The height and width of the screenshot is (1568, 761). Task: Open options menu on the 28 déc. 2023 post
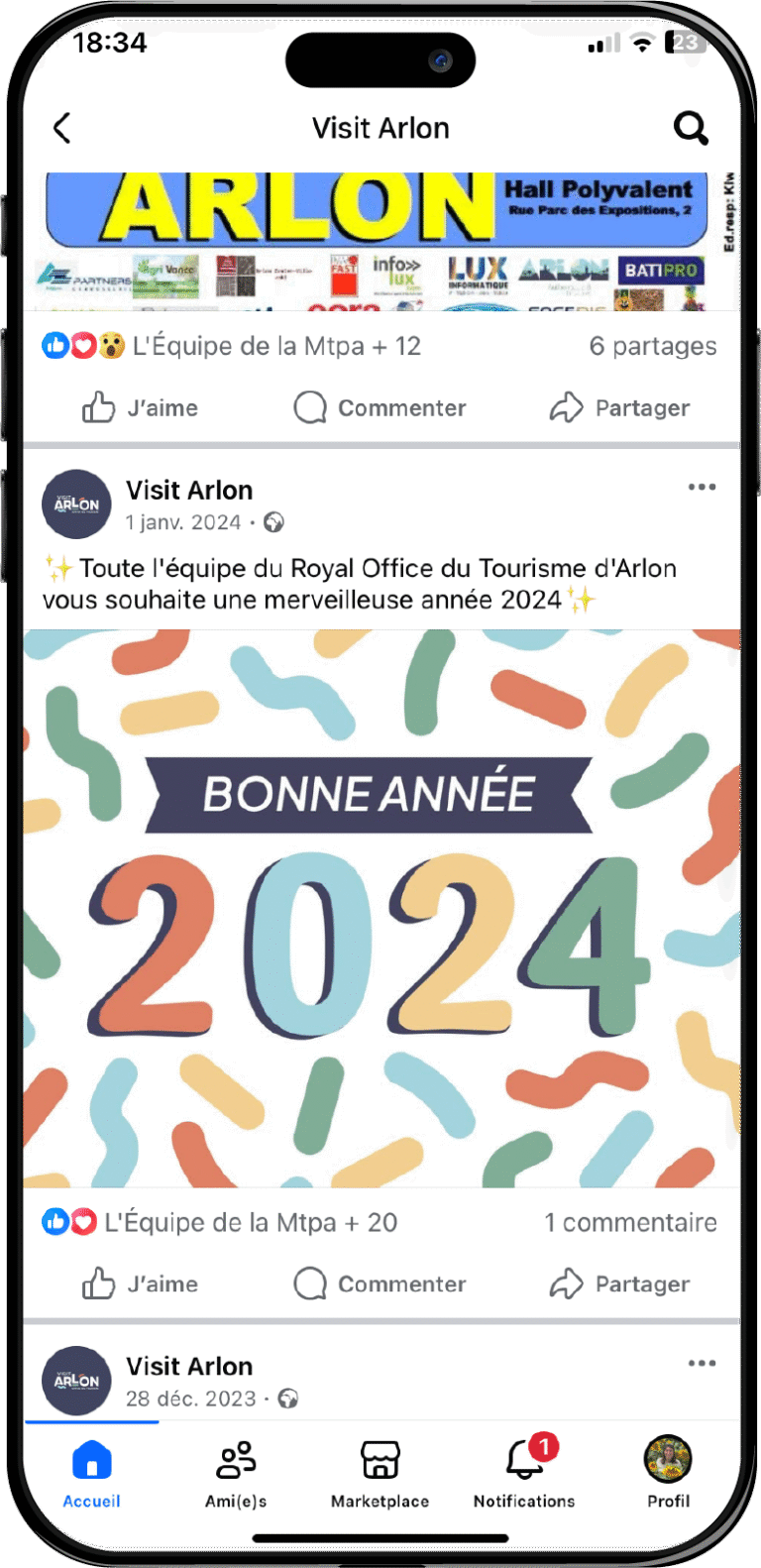[x=702, y=1363]
